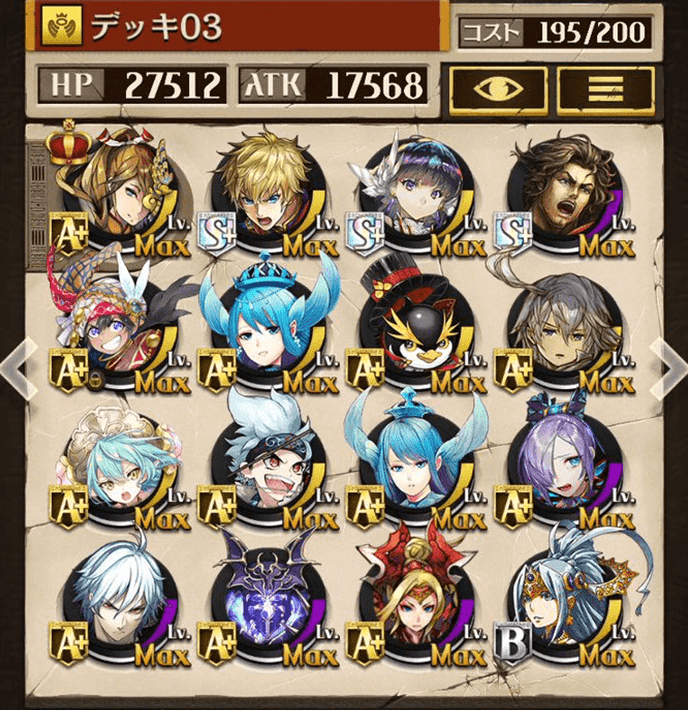Screen dimensions: 688x710
Task: Tap the eye visibility button
Action: click(x=497, y=88)
